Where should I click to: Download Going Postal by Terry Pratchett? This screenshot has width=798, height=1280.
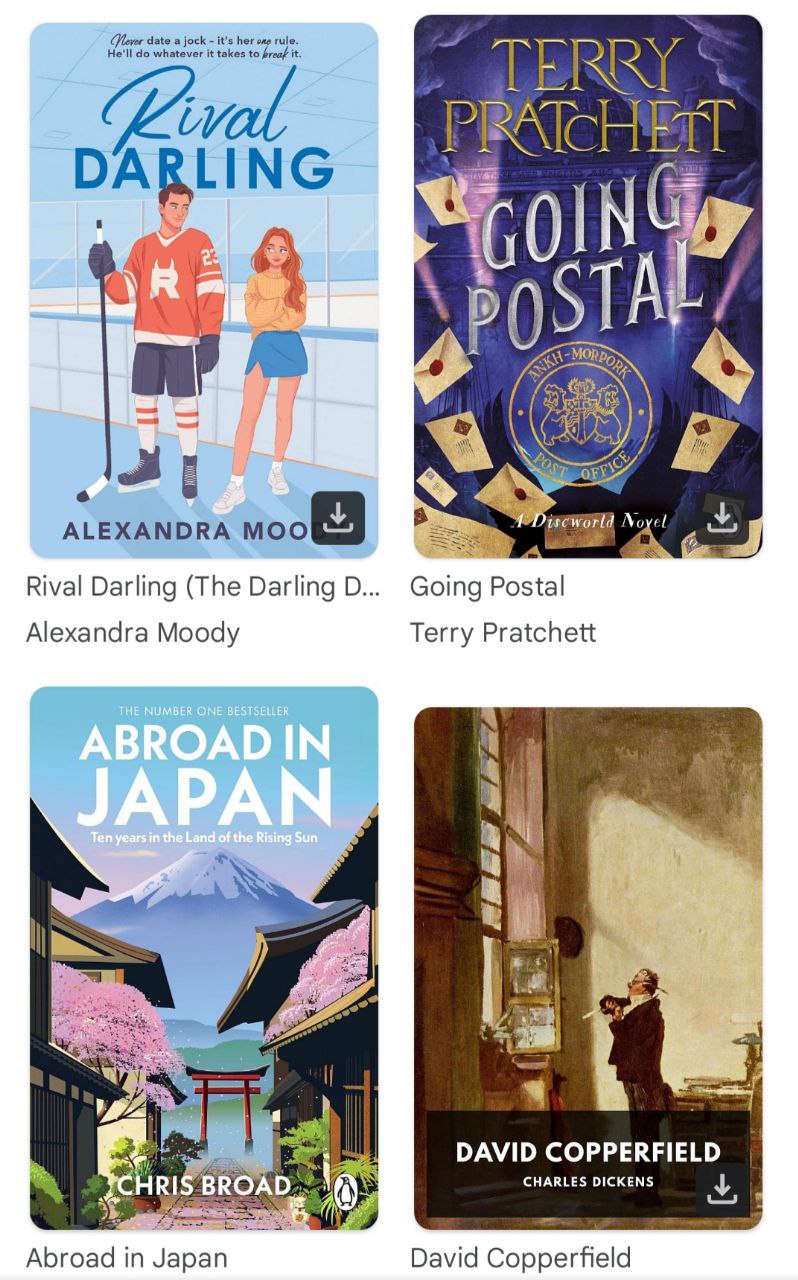(x=722, y=518)
